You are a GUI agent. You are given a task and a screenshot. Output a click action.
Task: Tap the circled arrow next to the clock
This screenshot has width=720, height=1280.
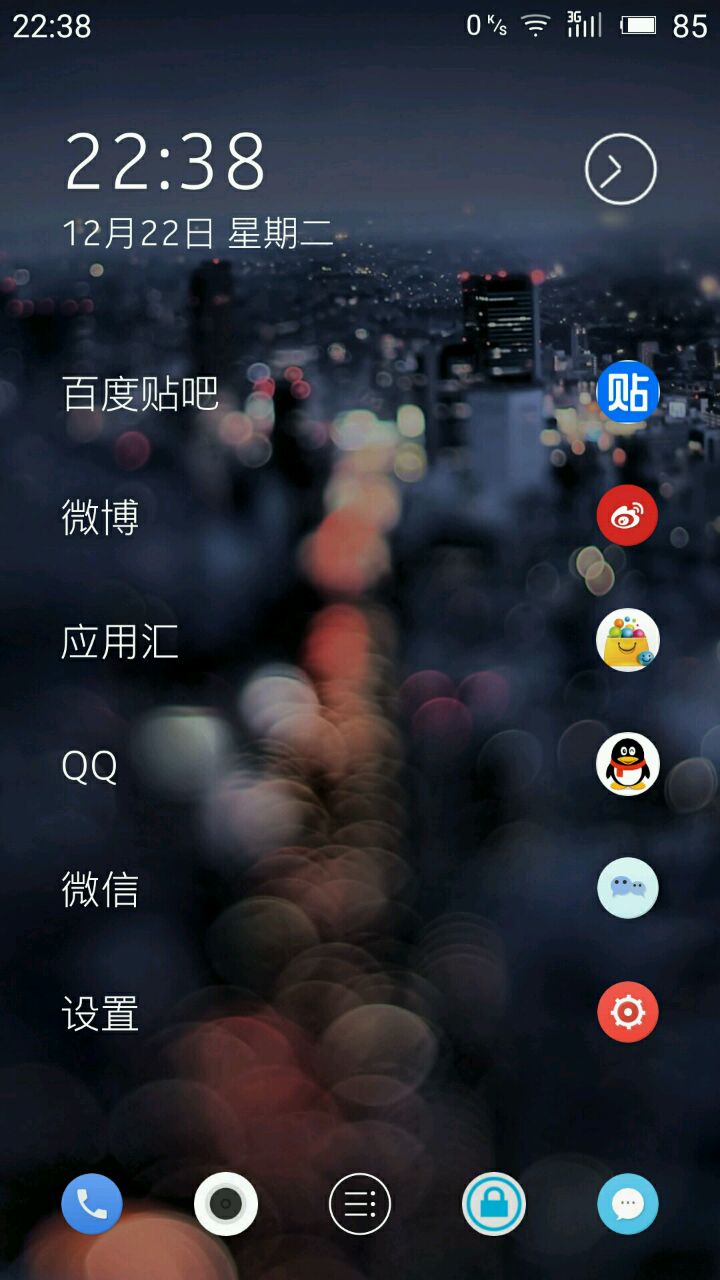click(x=620, y=169)
